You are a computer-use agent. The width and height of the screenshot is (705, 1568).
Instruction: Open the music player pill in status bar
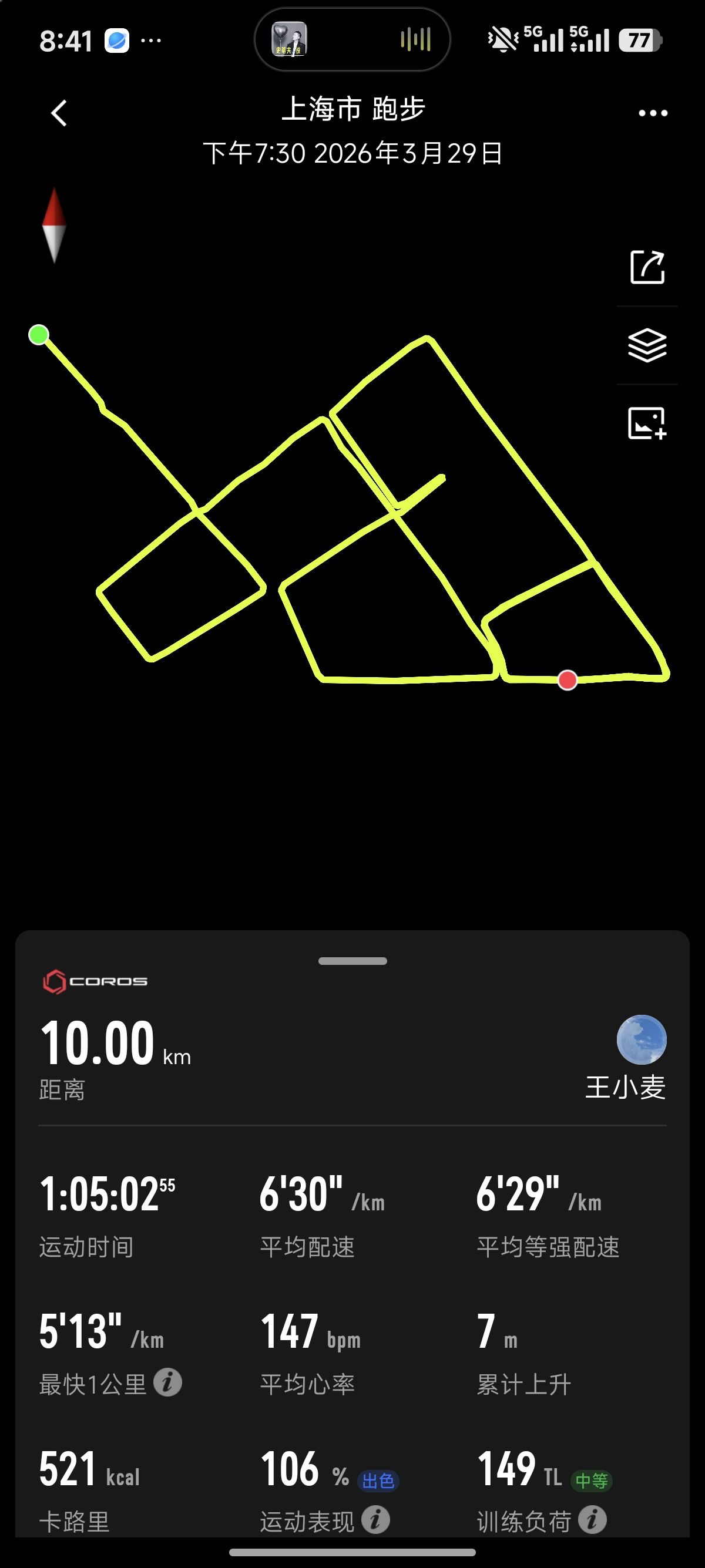352,40
